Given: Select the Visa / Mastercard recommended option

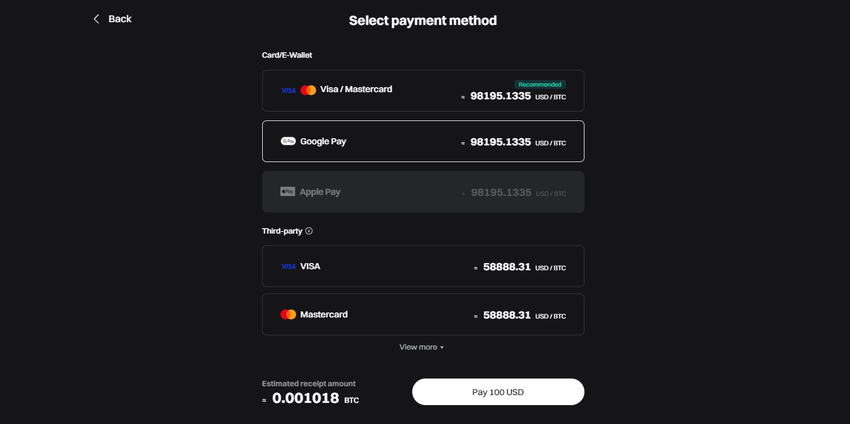Looking at the screenshot, I should click(x=422, y=90).
